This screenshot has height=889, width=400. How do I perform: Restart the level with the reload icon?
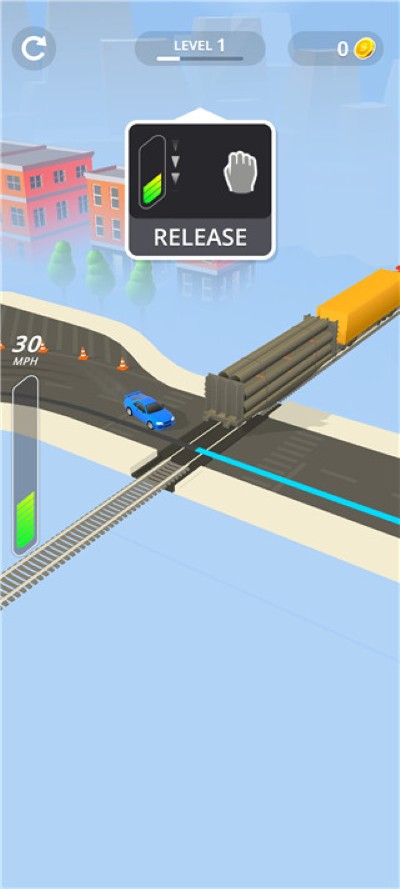34,48
